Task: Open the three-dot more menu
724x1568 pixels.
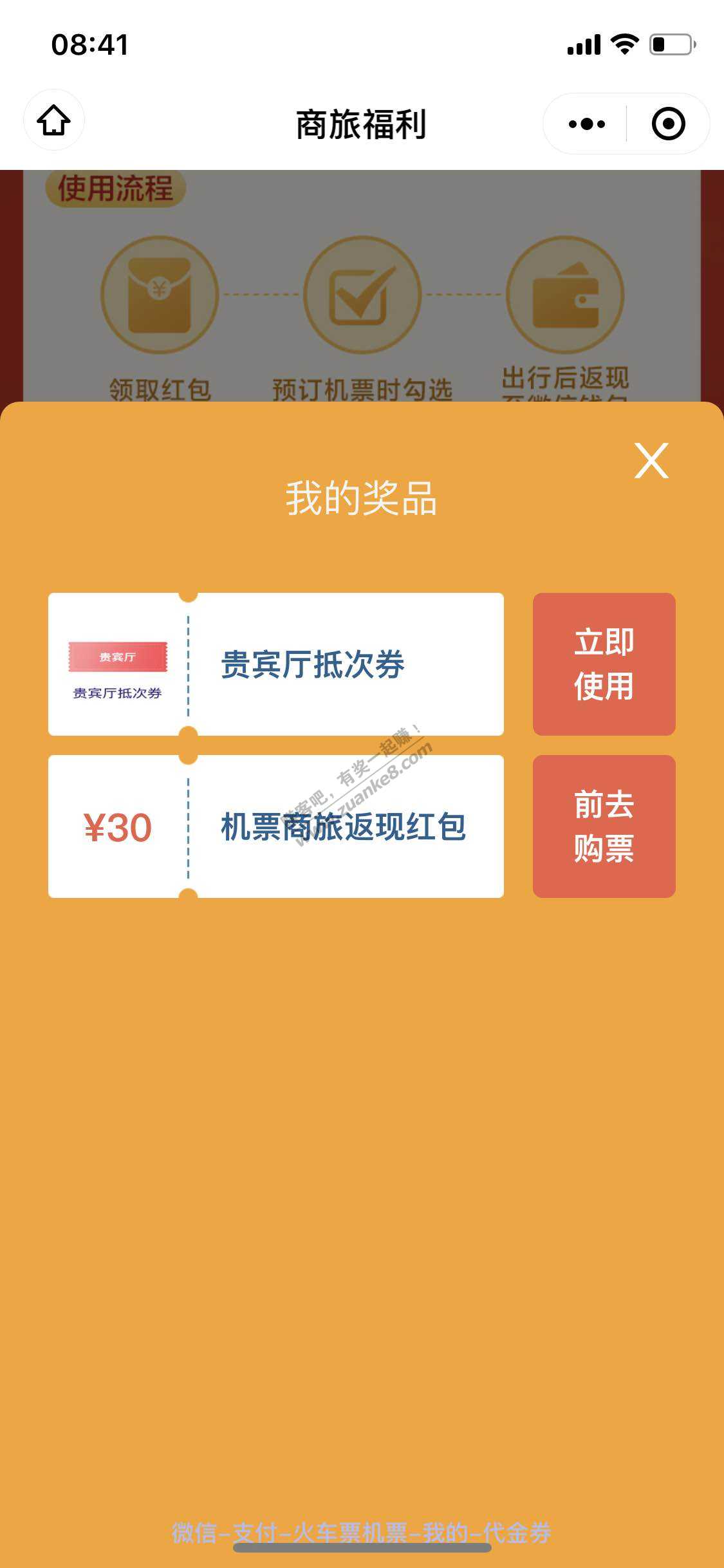Action: (x=586, y=124)
